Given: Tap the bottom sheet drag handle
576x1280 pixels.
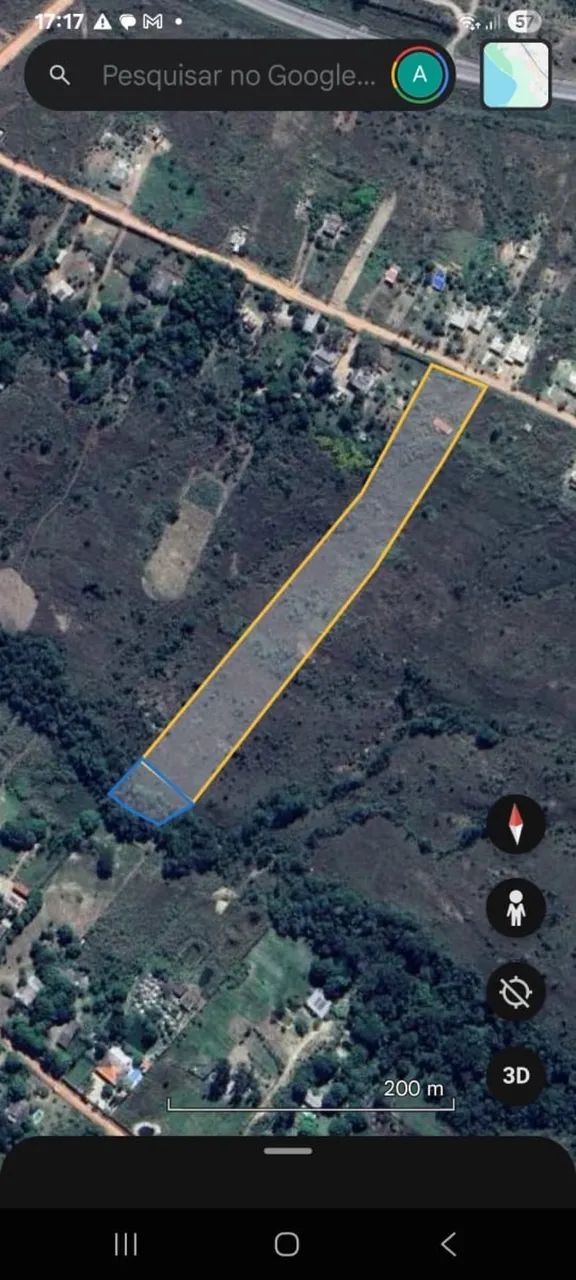Looking at the screenshot, I should (288, 1151).
